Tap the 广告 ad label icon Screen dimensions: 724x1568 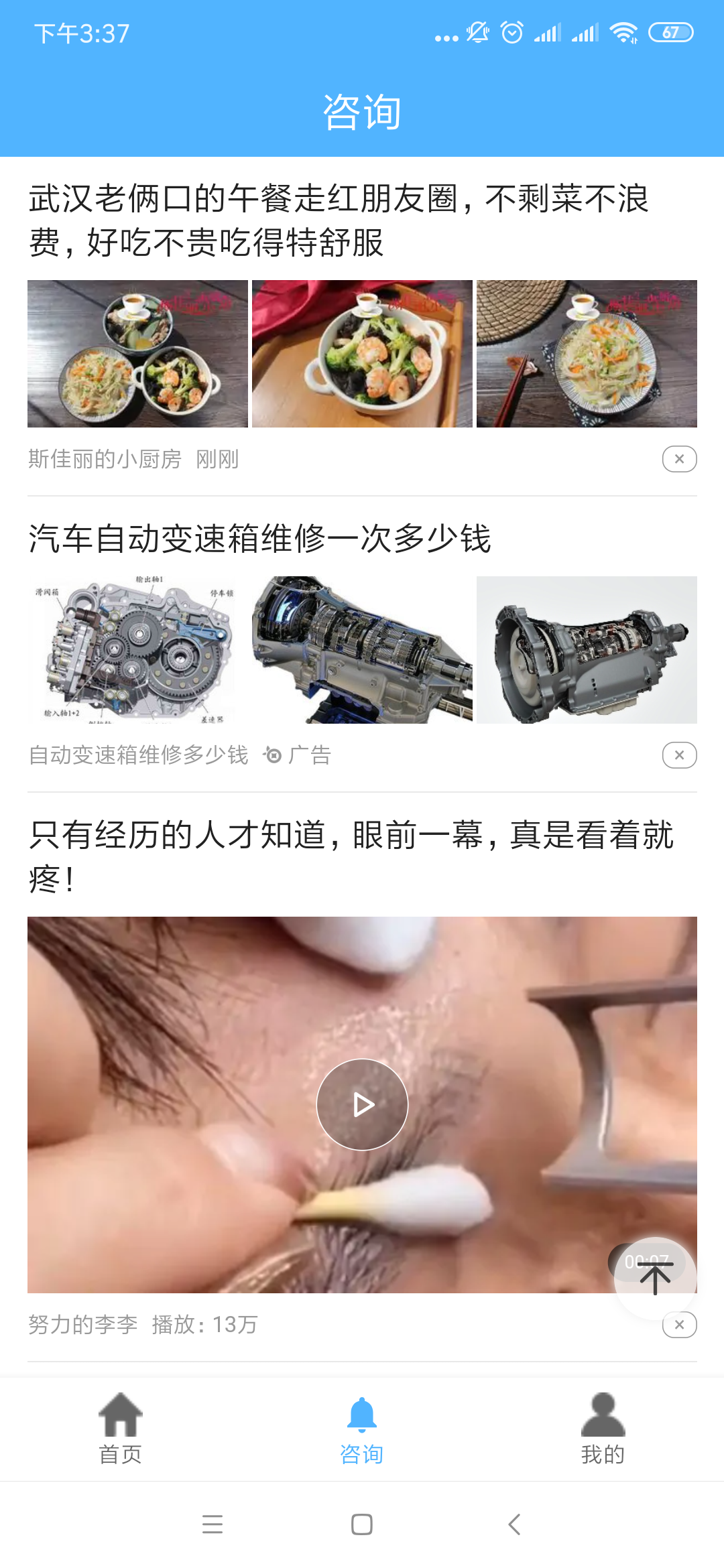(274, 755)
